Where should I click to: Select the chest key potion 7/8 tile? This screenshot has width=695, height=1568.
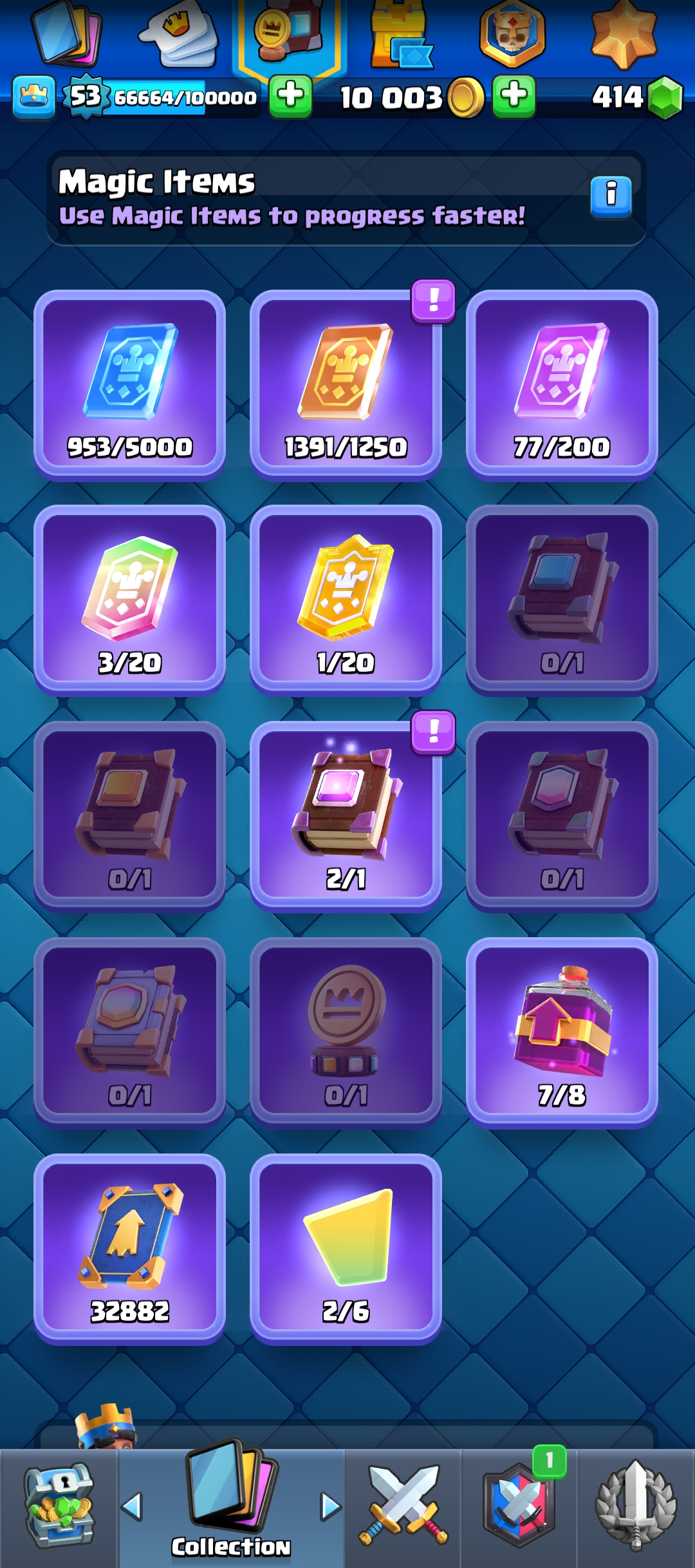tap(561, 1032)
